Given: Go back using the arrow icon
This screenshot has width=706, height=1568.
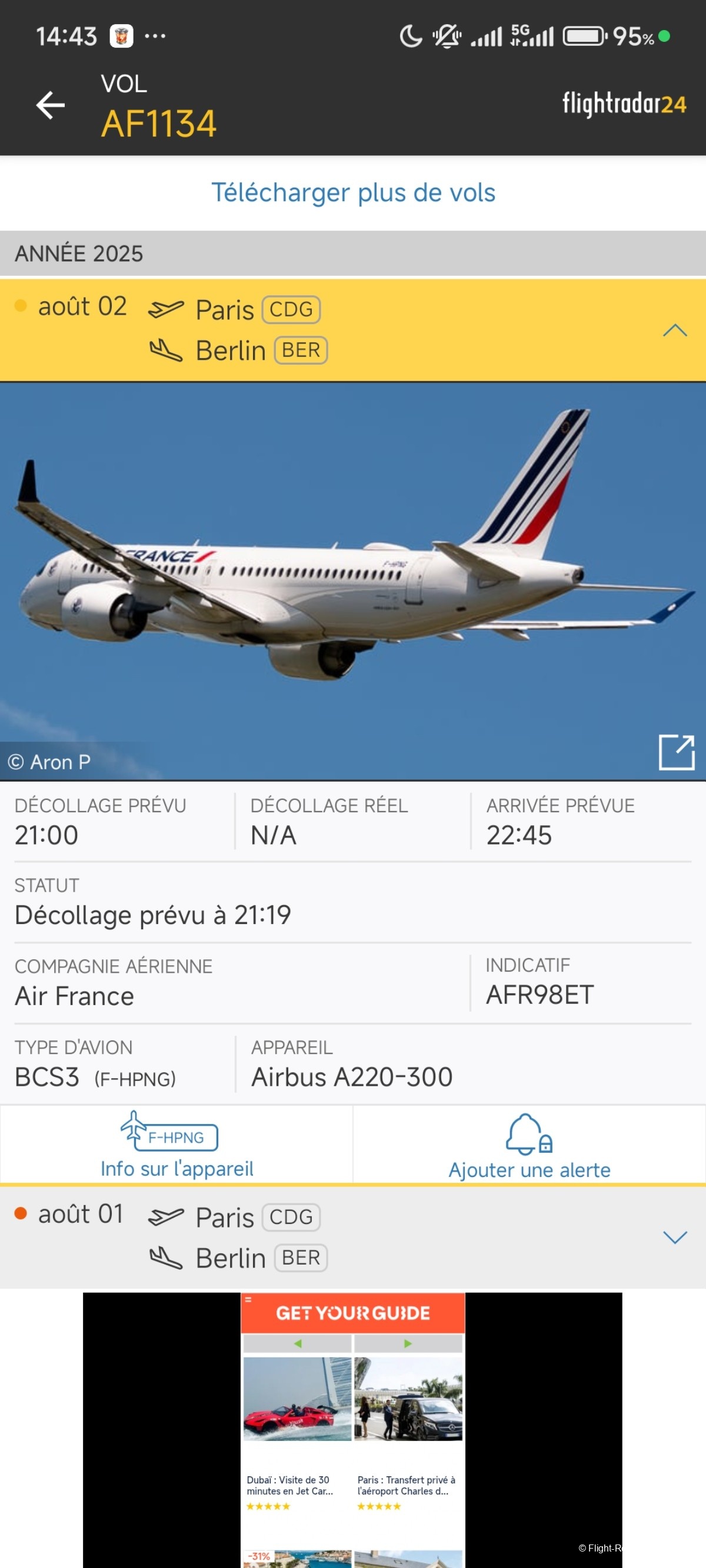Looking at the screenshot, I should (50, 105).
